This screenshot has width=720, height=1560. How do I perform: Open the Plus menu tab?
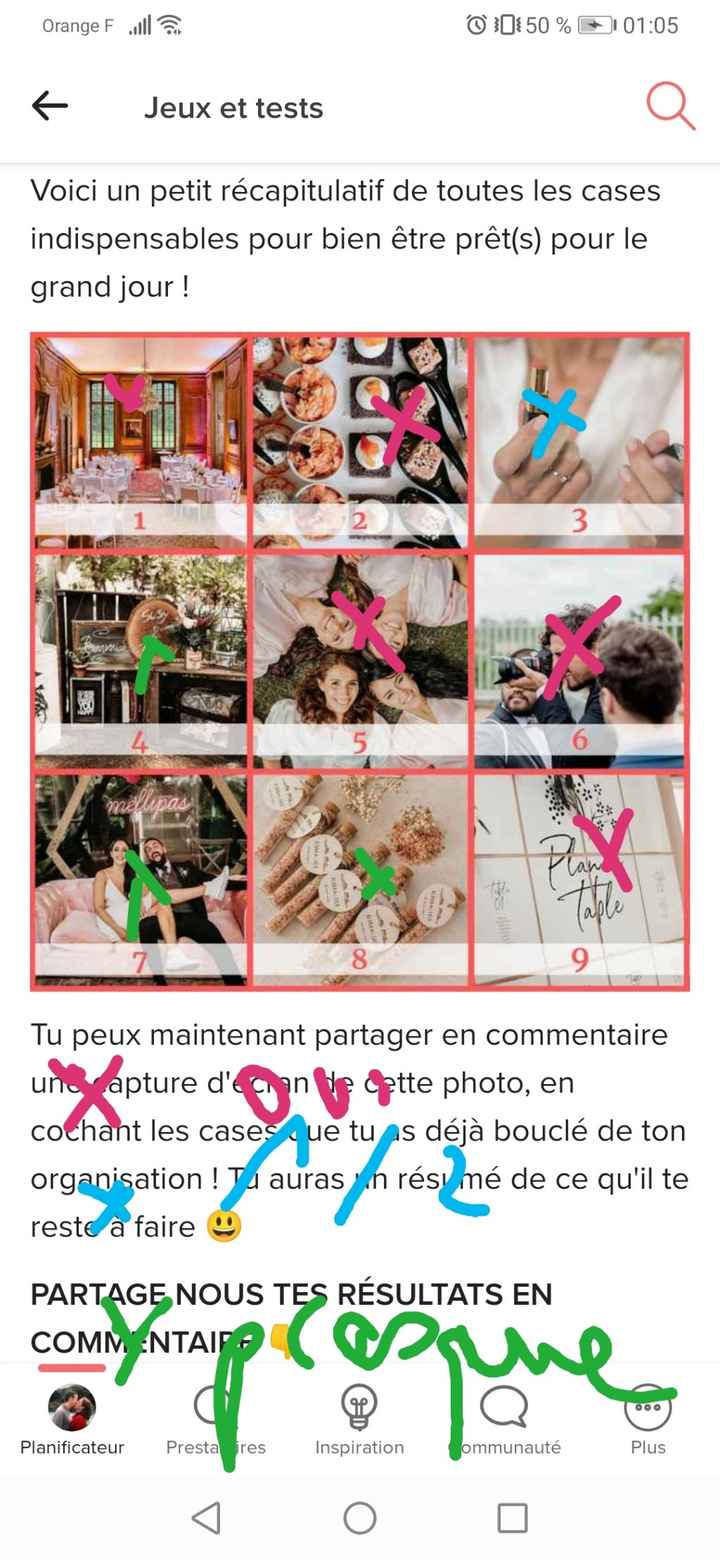click(647, 1420)
